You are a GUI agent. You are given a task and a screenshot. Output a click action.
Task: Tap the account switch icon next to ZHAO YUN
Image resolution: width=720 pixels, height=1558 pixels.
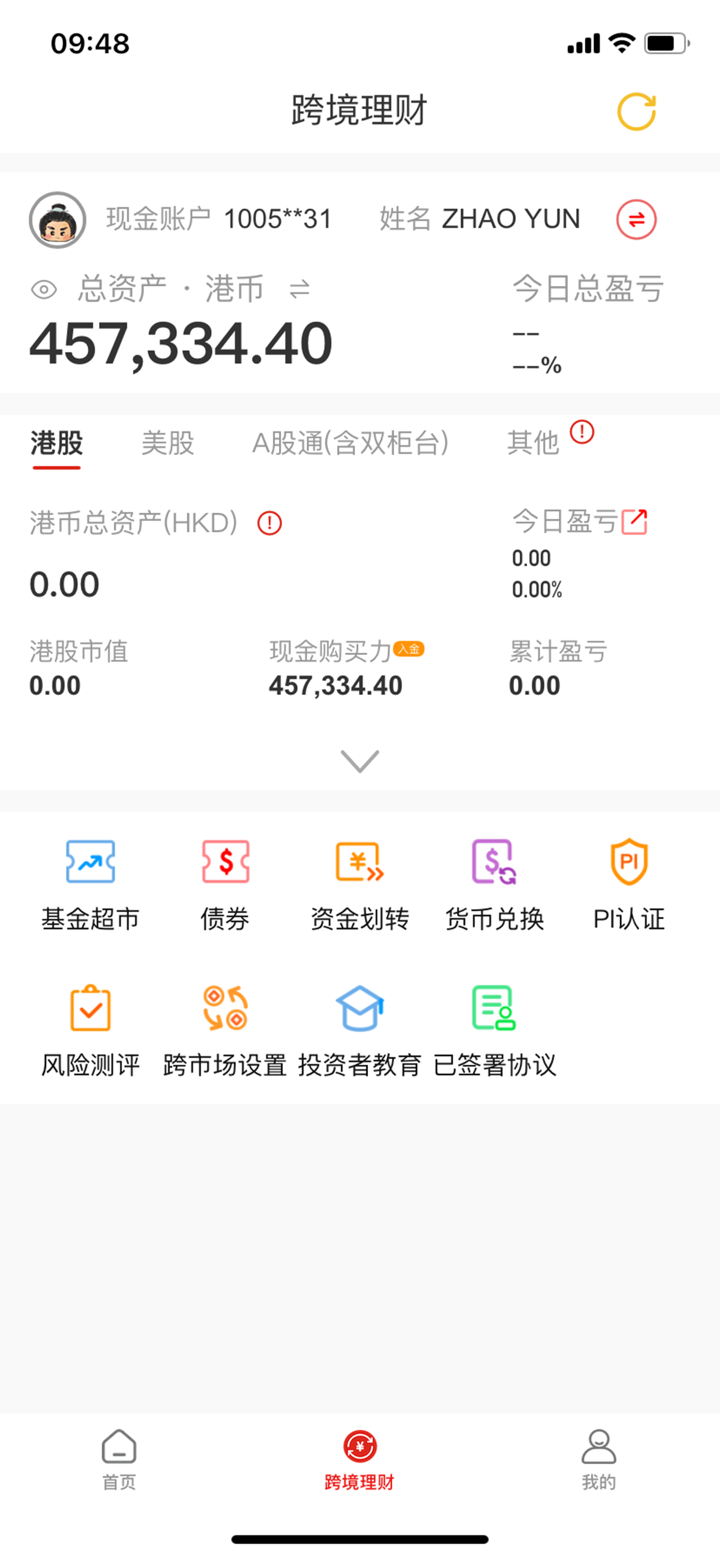click(x=635, y=218)
